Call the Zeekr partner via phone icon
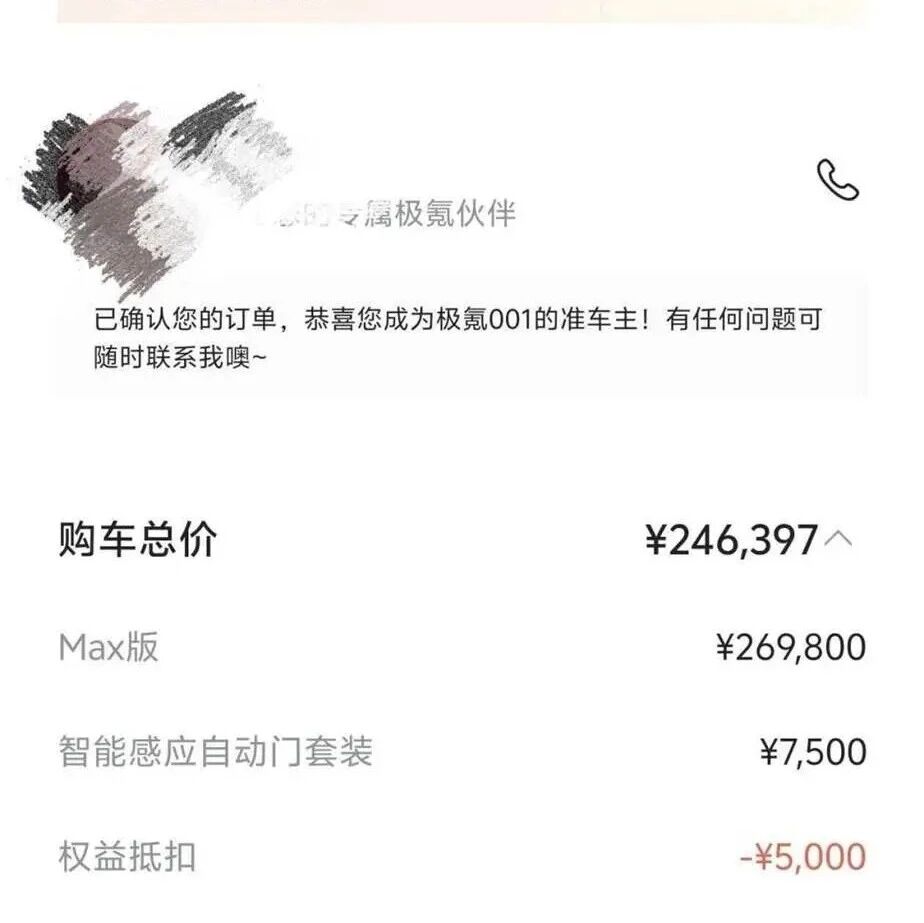 (837, 180)
